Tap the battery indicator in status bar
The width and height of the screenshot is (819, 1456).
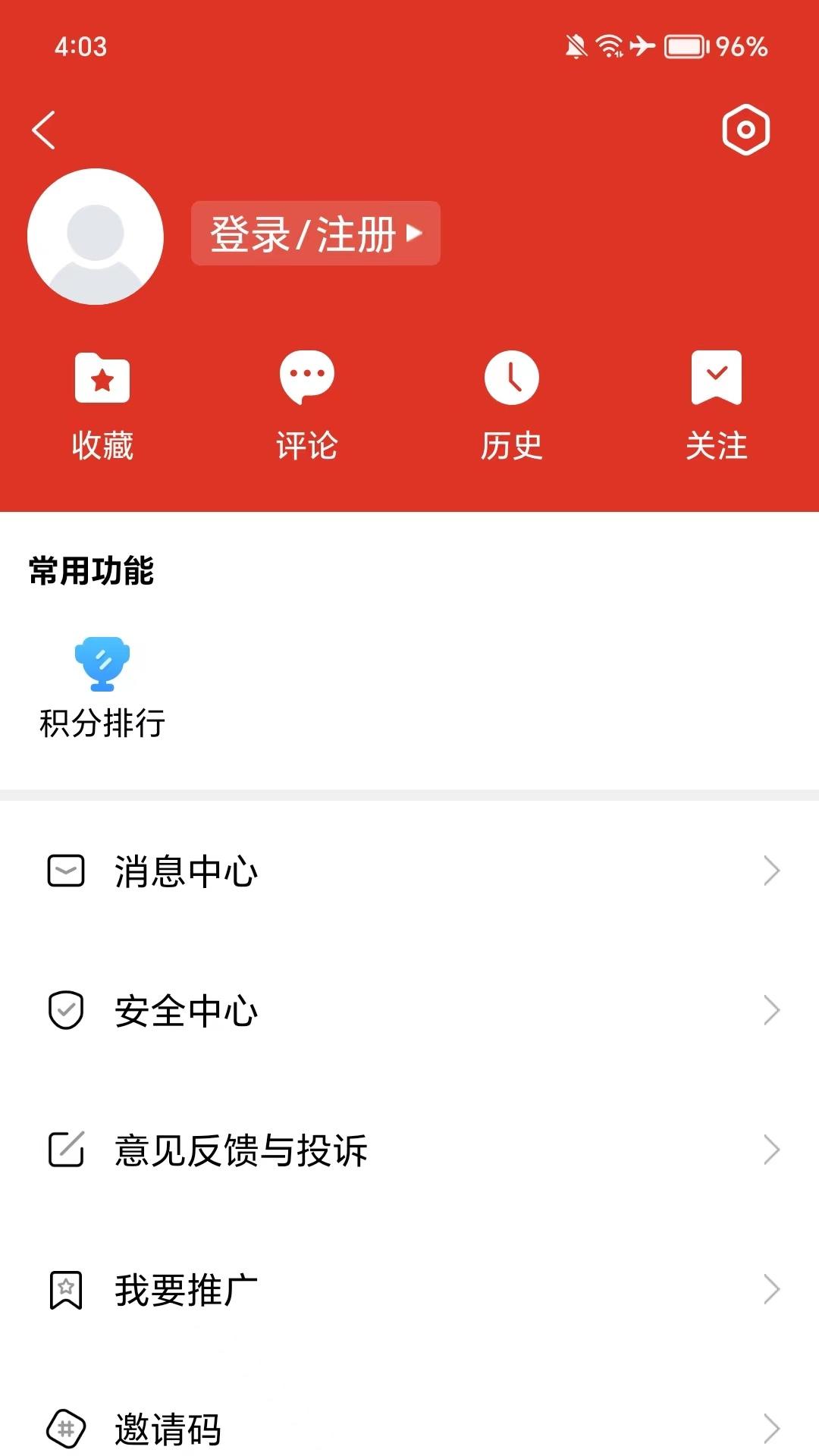pyautogui.click(x=682, y=47)
